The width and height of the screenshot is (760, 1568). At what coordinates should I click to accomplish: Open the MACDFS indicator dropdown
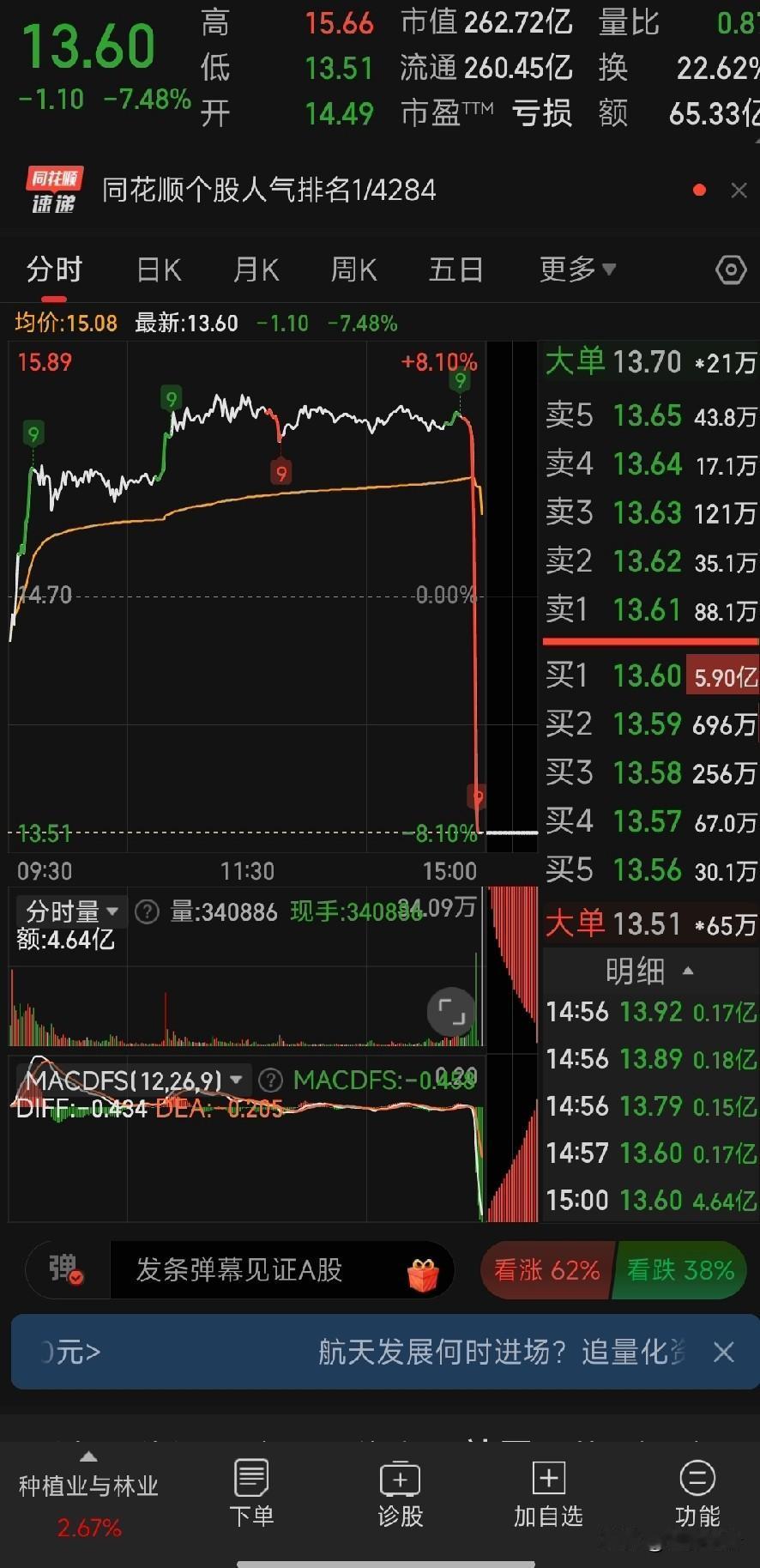point(129,1080)
